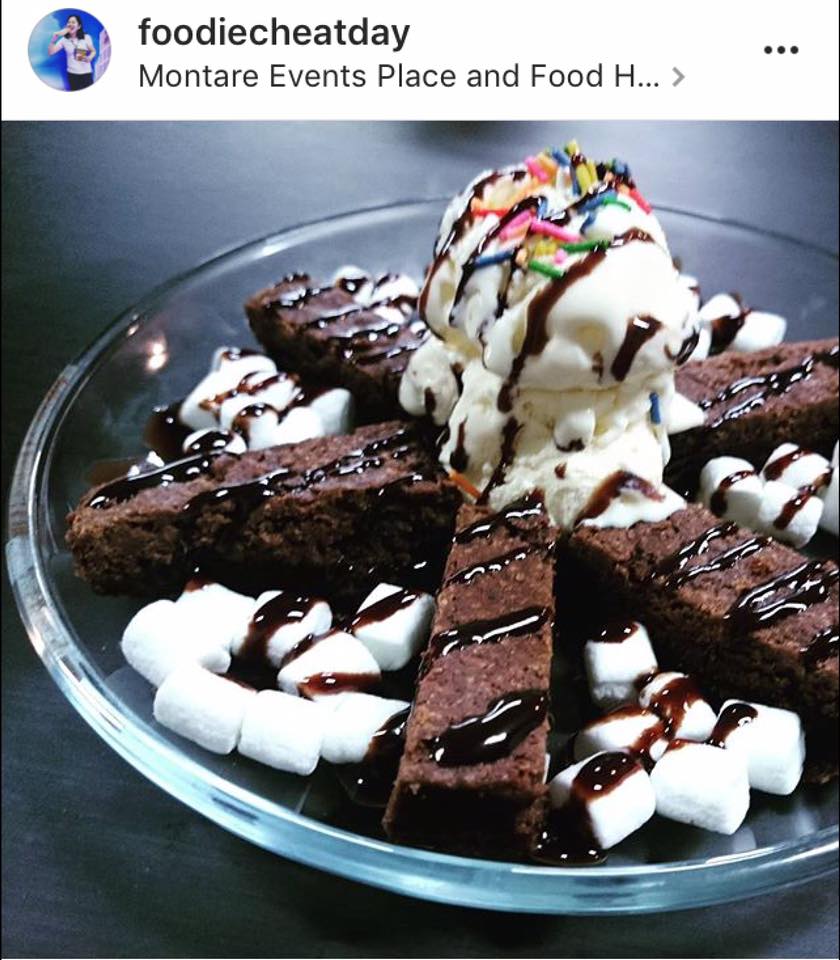This screenshot has height=960, width=840.
Task: Open the foodiecheatday username link
Action: tap(273, 33)
